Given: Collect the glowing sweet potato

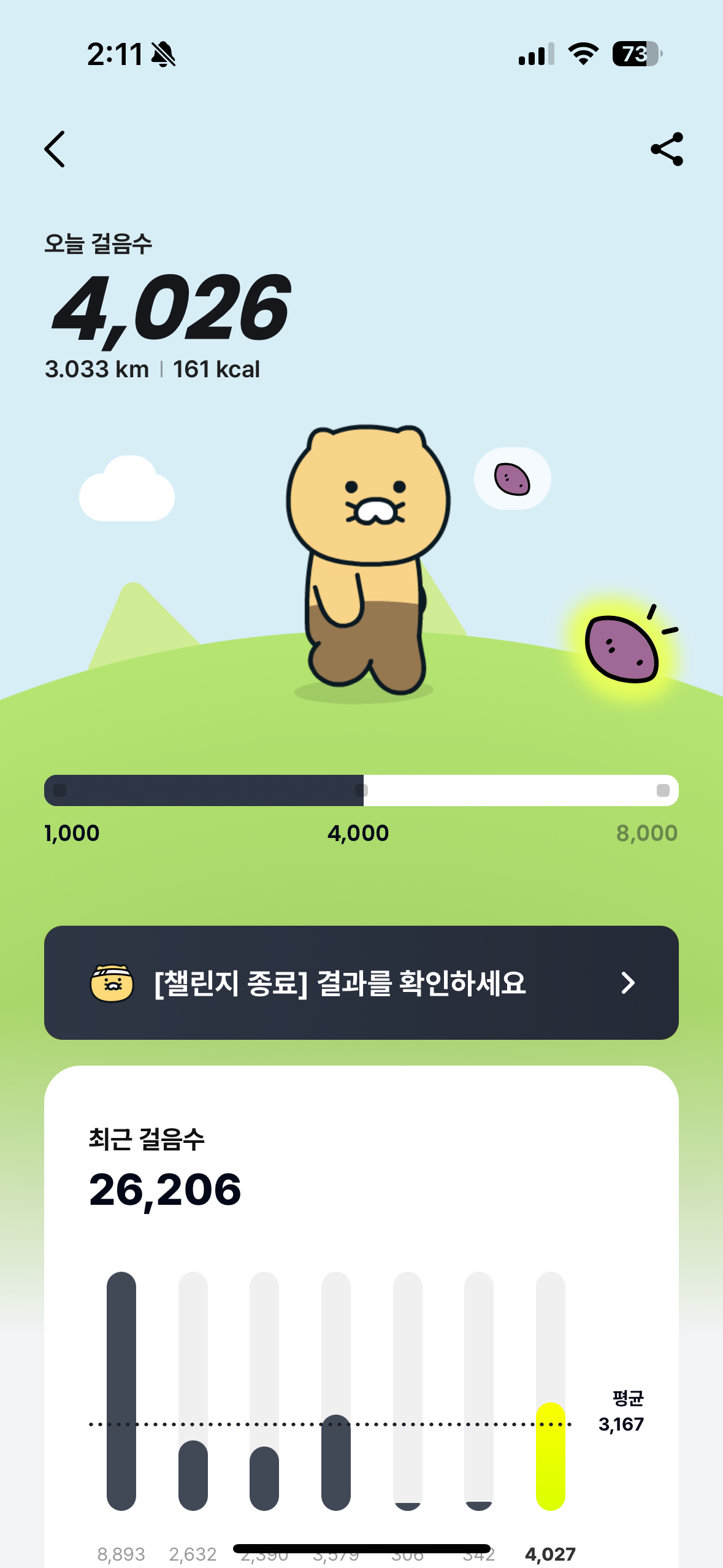Looking at the screenshot, I should pos(622,648).
